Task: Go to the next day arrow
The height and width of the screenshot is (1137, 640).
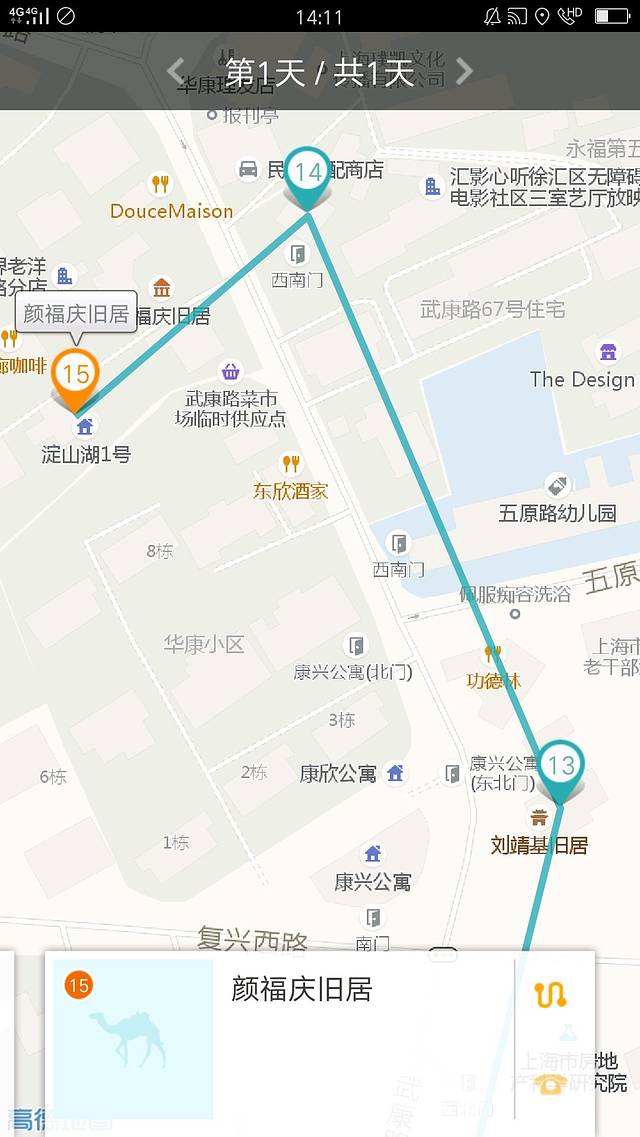Action: tap(464, 71)
